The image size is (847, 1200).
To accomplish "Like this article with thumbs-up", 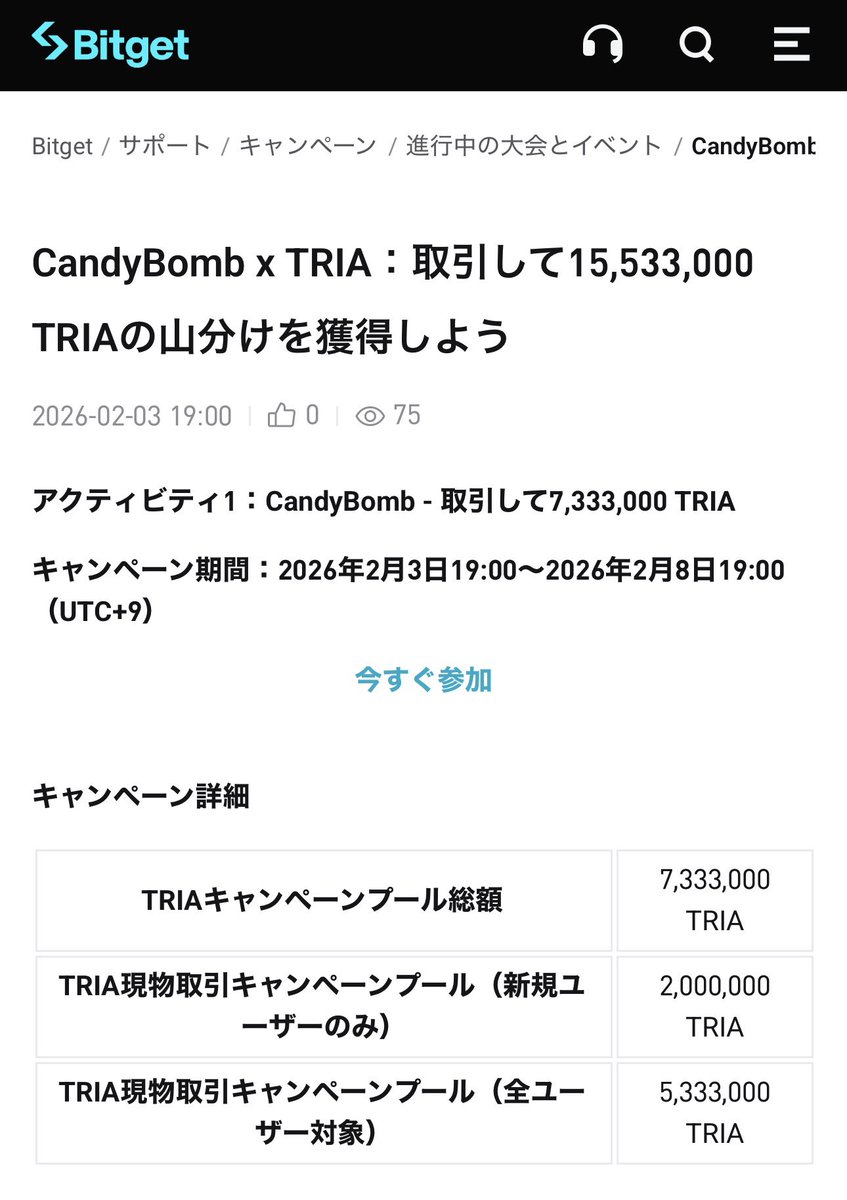I will point(282,416).
